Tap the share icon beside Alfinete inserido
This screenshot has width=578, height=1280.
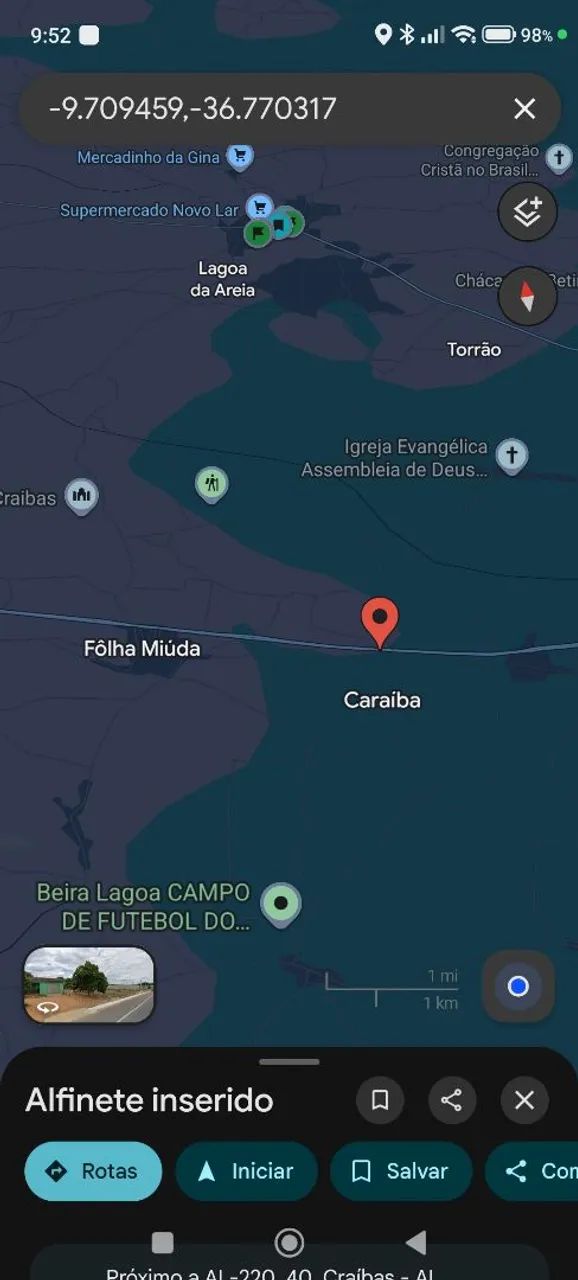point(452,1100)
